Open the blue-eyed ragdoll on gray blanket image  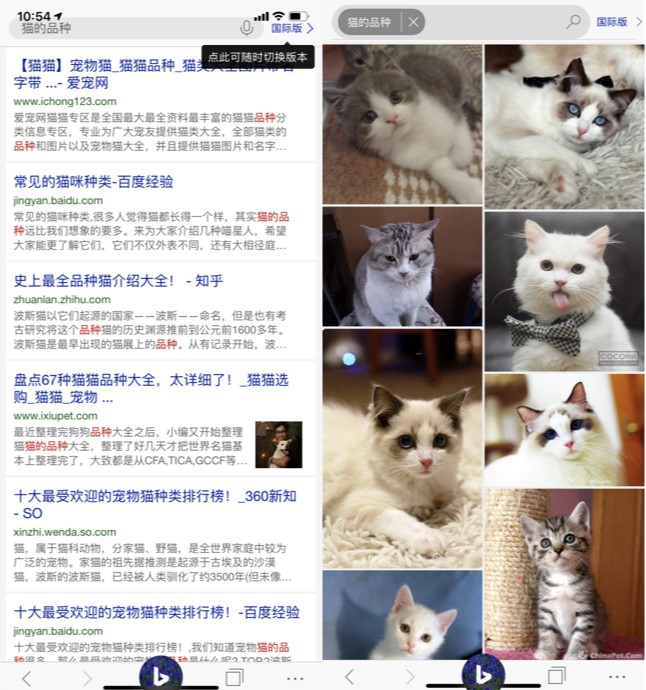point(564,126)
